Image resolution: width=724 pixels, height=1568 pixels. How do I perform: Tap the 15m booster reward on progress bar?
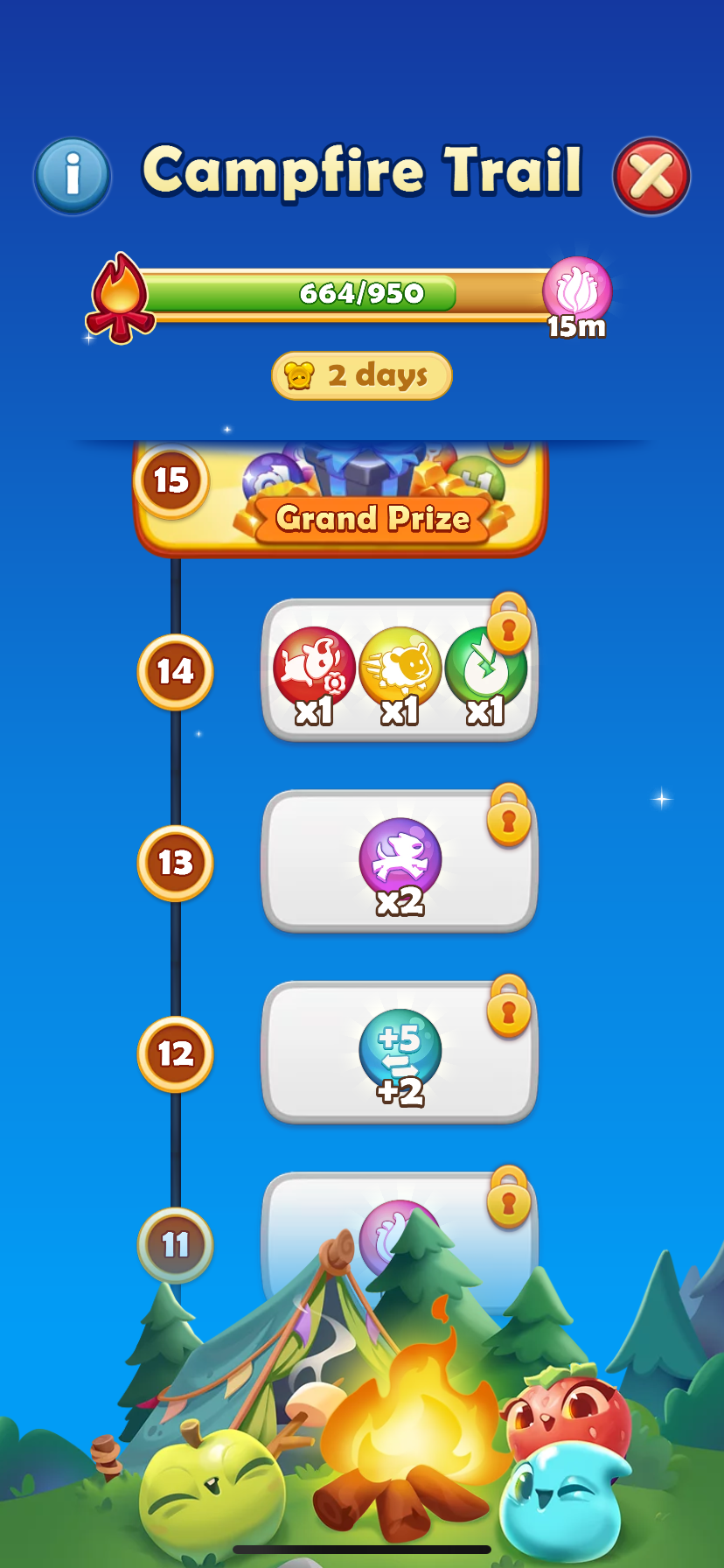coord(577,293)
